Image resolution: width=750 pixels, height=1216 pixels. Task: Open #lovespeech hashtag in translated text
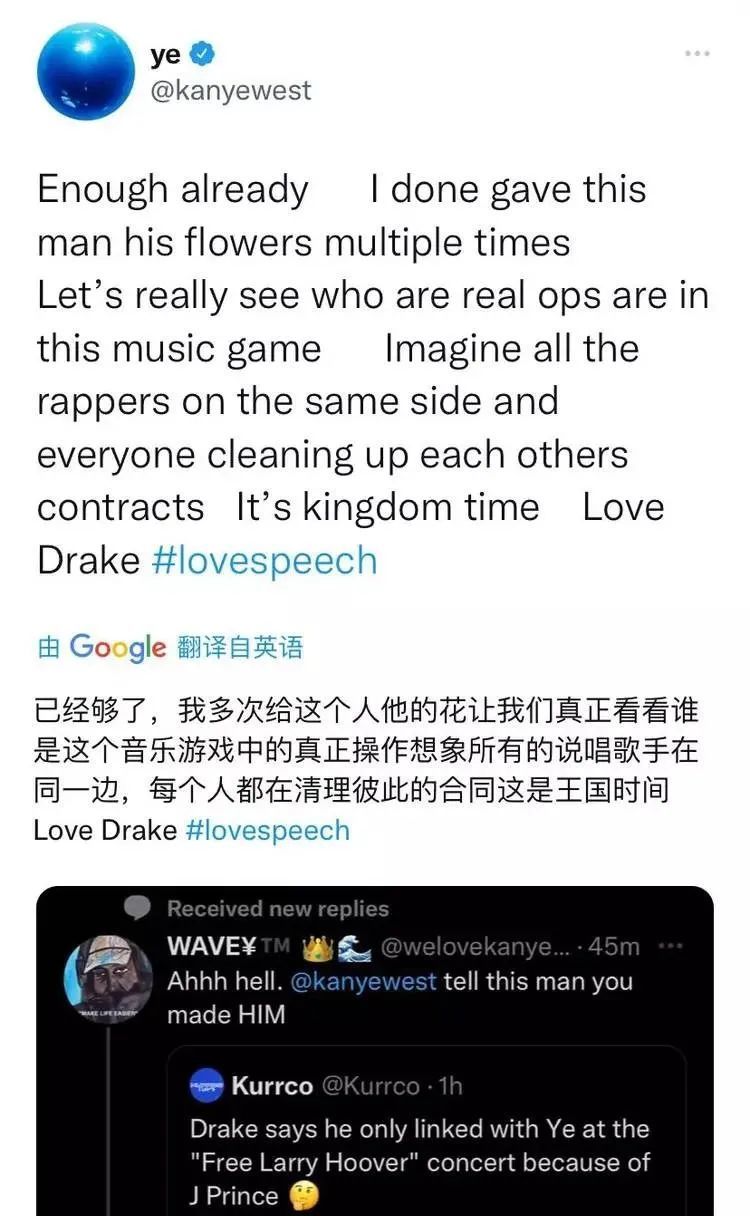coord(267,830)
